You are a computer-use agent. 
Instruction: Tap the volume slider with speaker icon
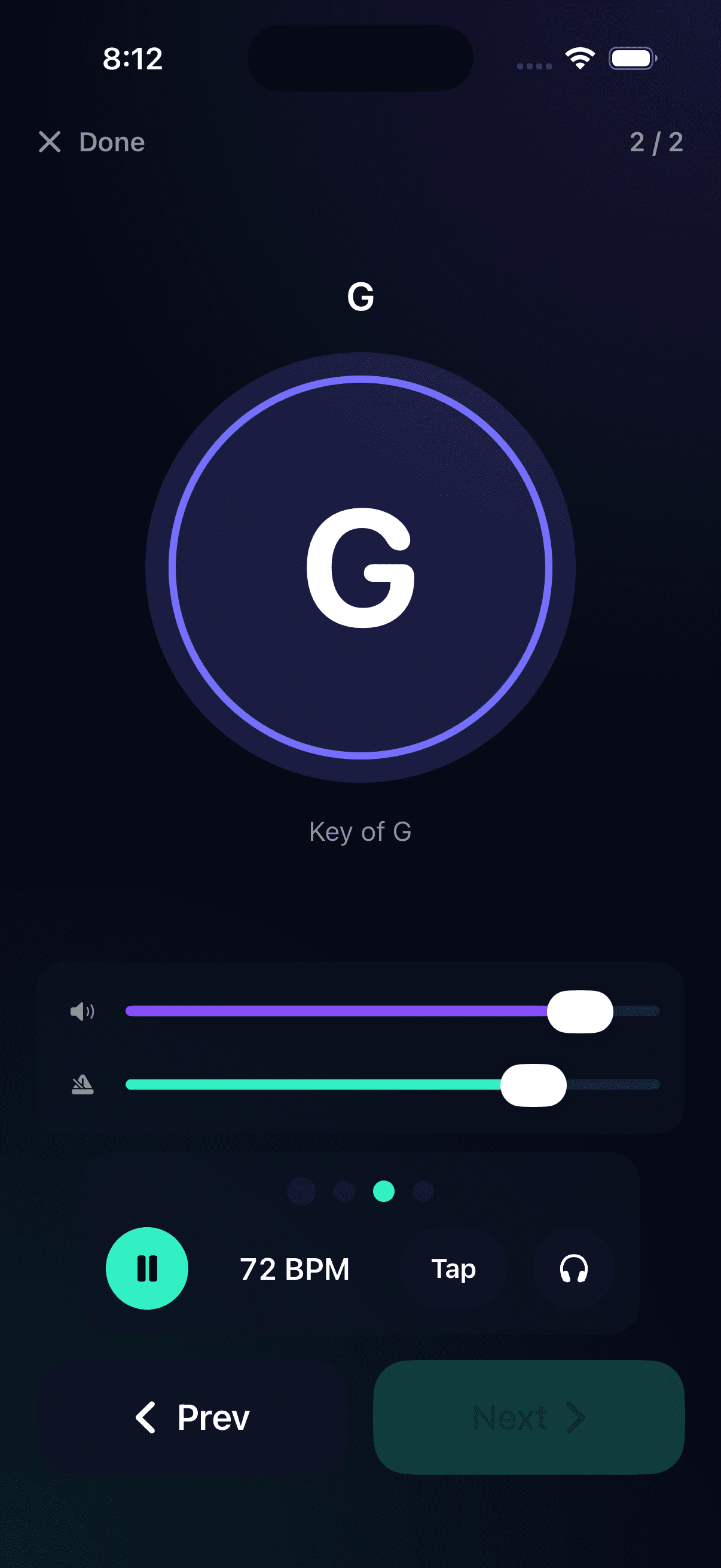(x=392, y=1011)
